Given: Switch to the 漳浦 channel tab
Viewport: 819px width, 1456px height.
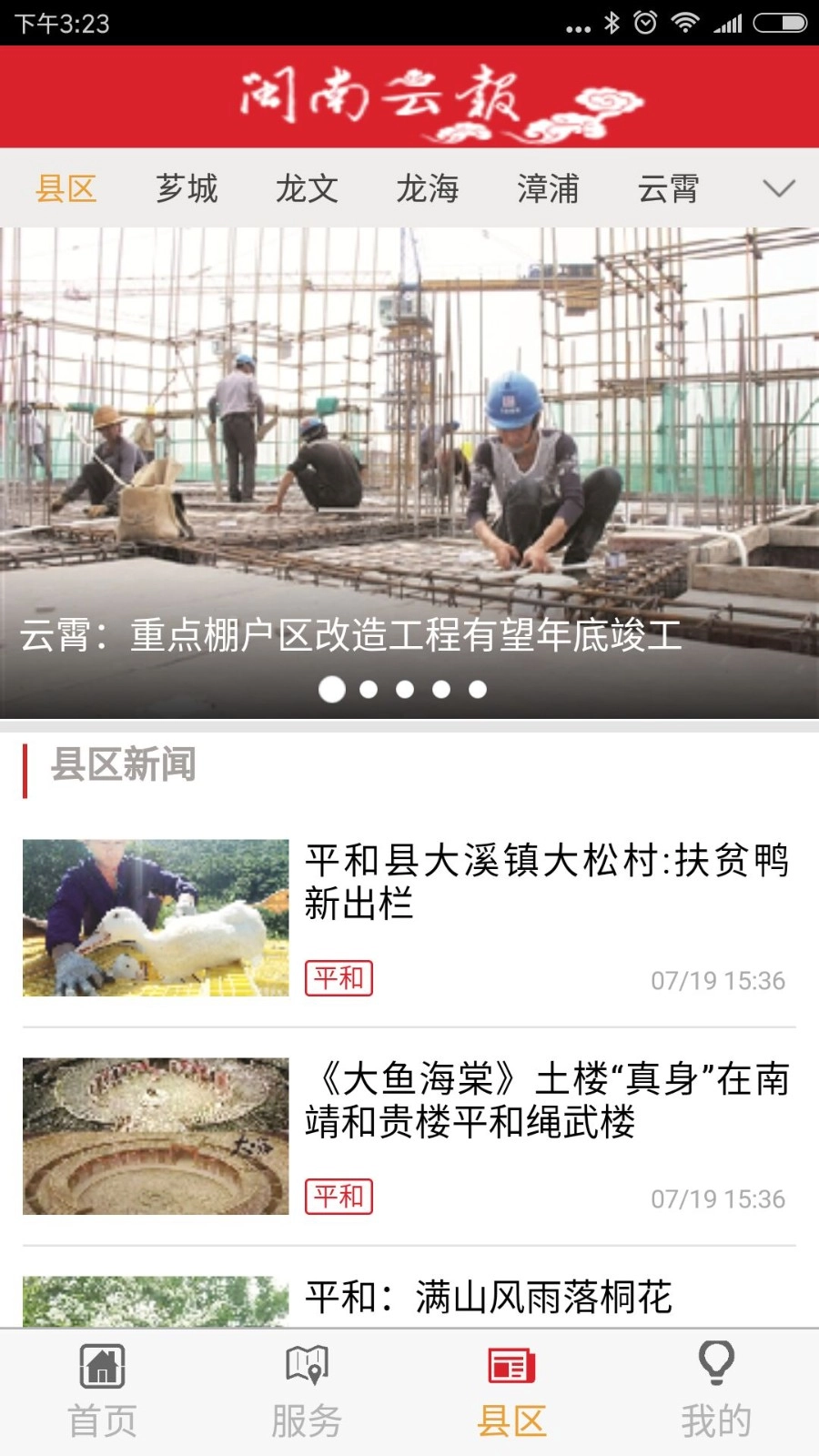Looking at the screenshot, I should [x=547, y=189].
